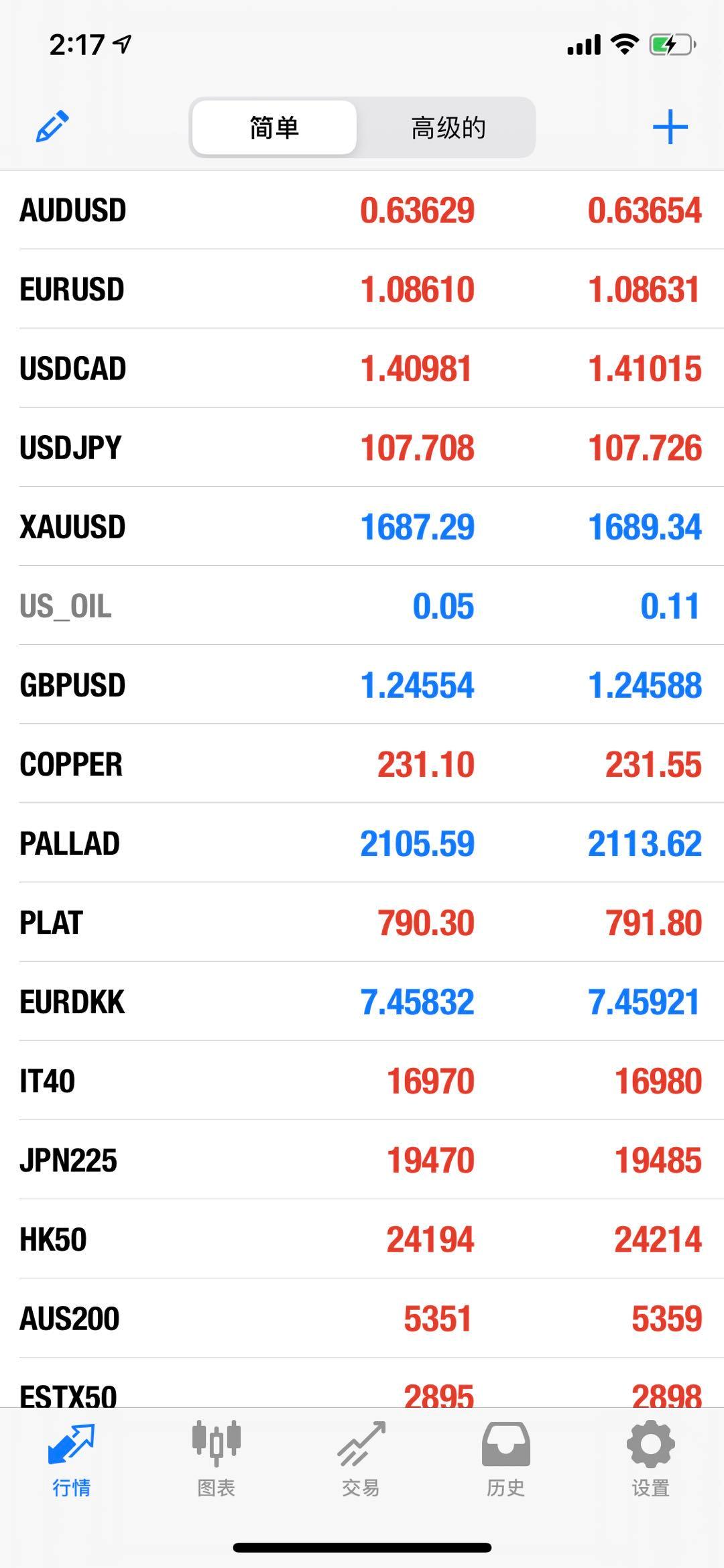Open the EURUSD quote row
The height and width of the screenshot is (1568, 724).
(362, 290)
